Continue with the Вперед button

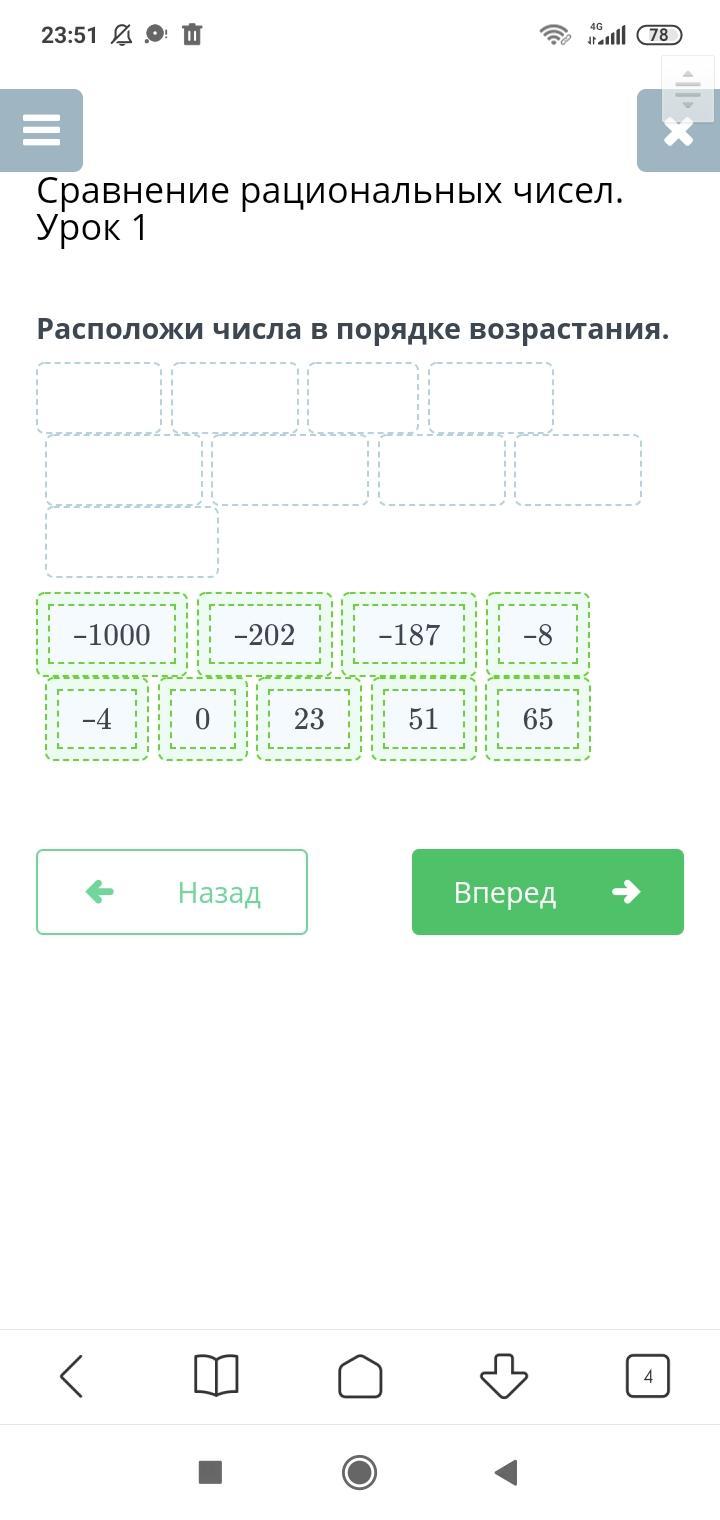[x=548, y=892]
